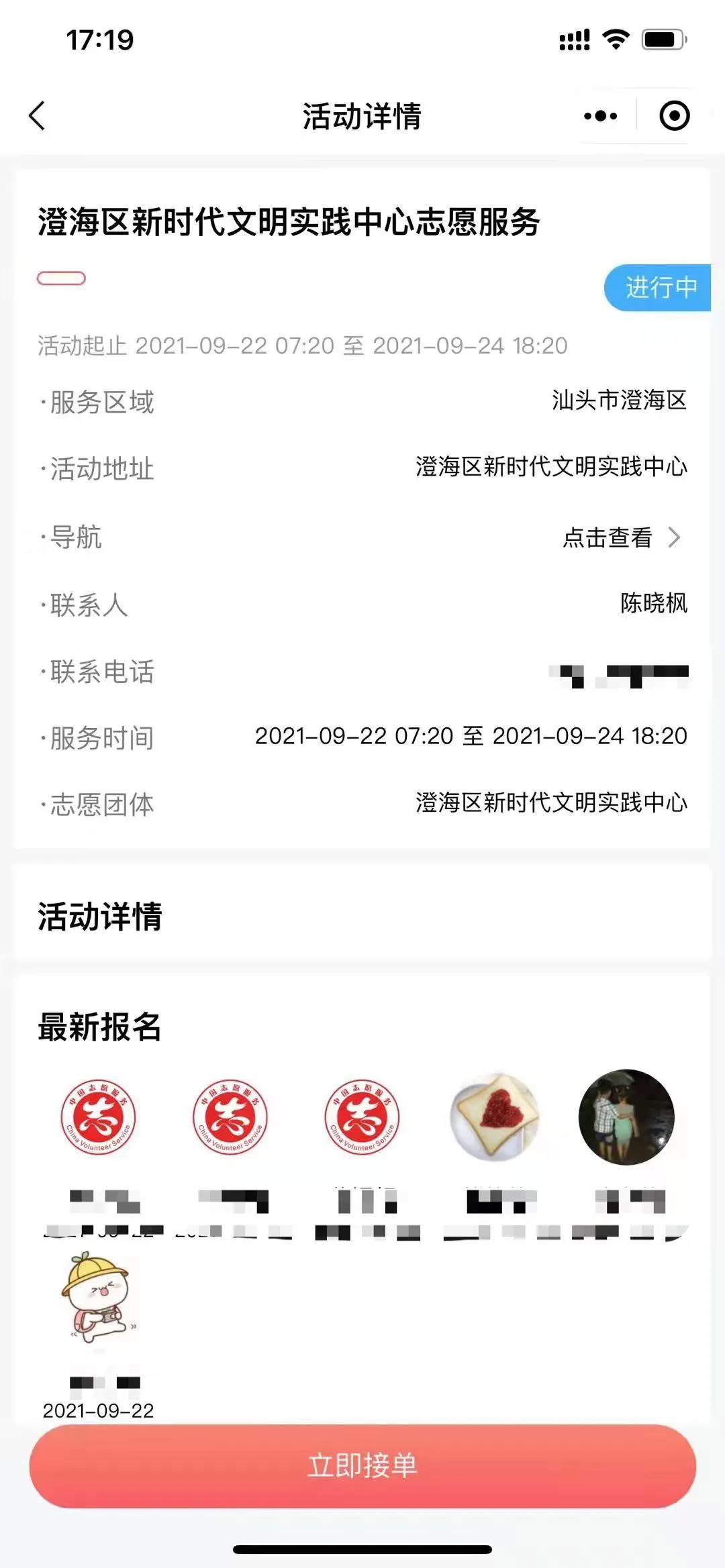Open the mini program more-options menu

pyautogui.click(x=600, y=116)
